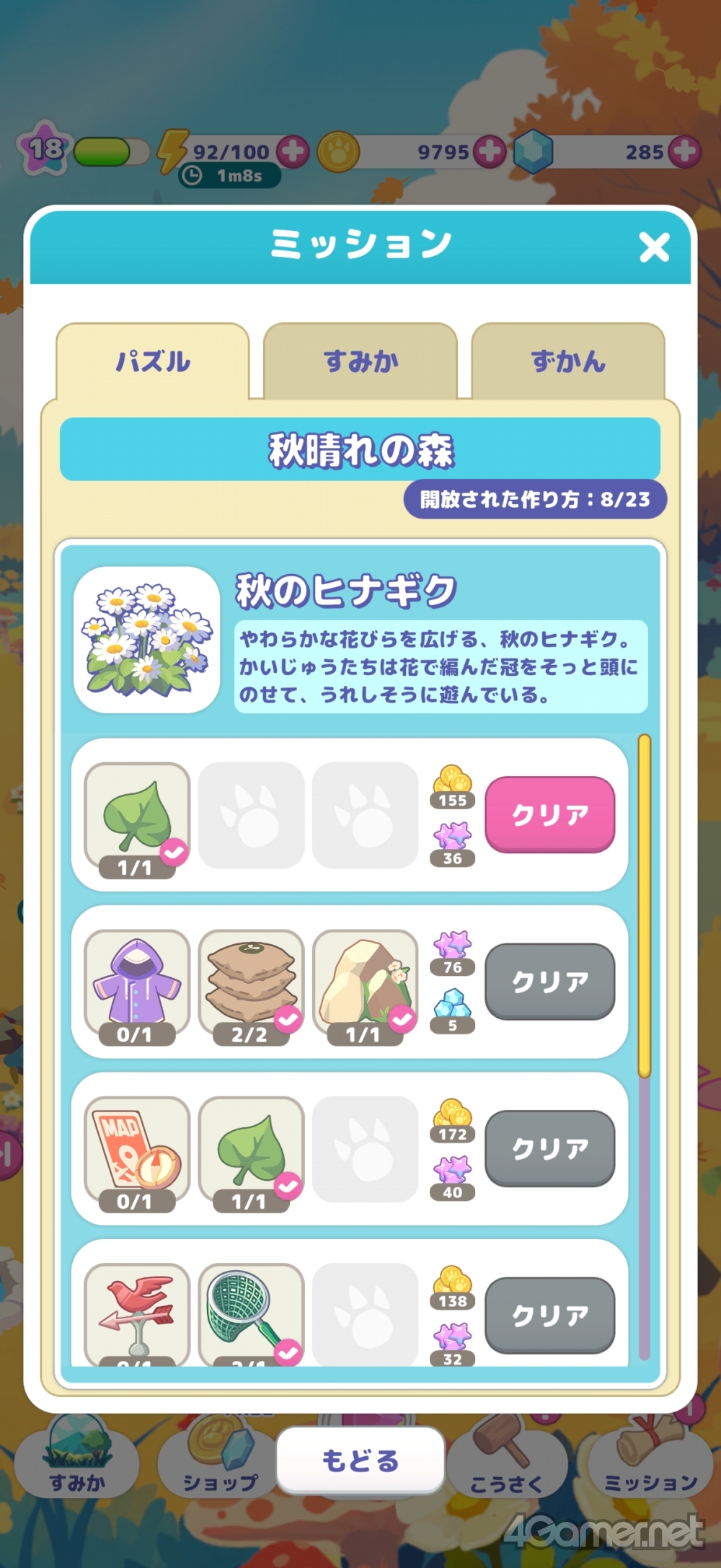
Task: Add more energy with the plus icon
Action: (293, 151)
